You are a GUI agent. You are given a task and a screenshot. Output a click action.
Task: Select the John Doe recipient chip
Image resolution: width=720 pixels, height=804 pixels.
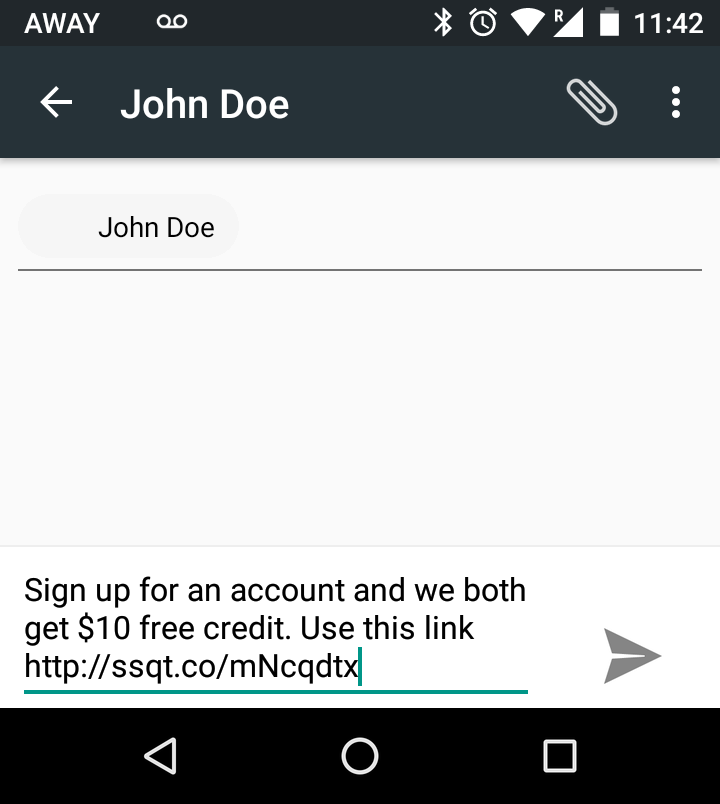pos(129,227)
